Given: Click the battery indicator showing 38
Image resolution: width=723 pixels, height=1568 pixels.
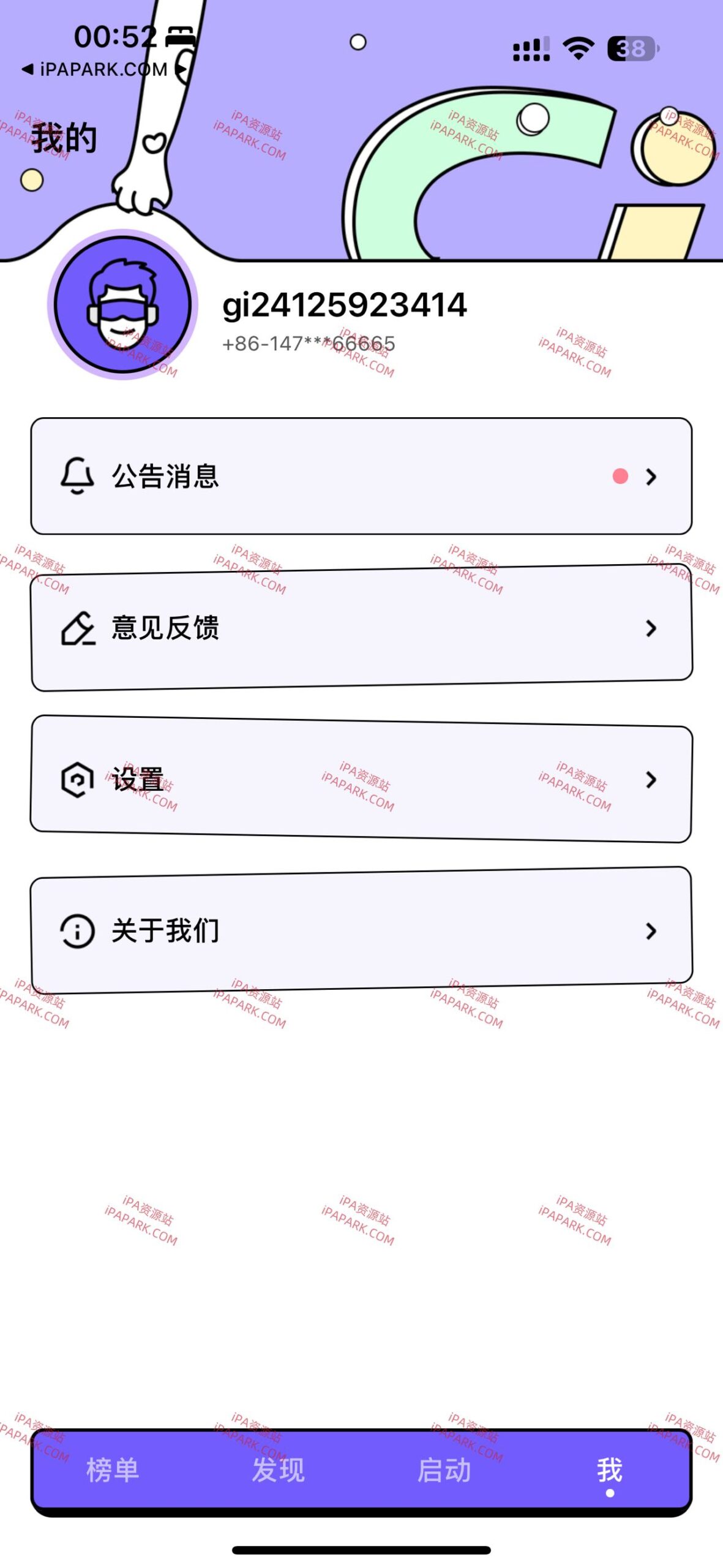Looking at the screenshot, I should coord(631,48).
